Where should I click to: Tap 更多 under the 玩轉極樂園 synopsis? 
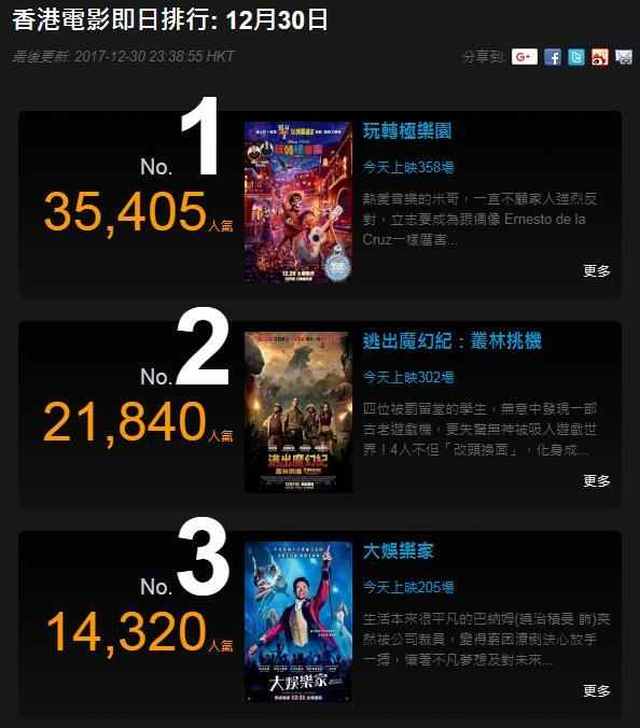click(x=596, y=271)
